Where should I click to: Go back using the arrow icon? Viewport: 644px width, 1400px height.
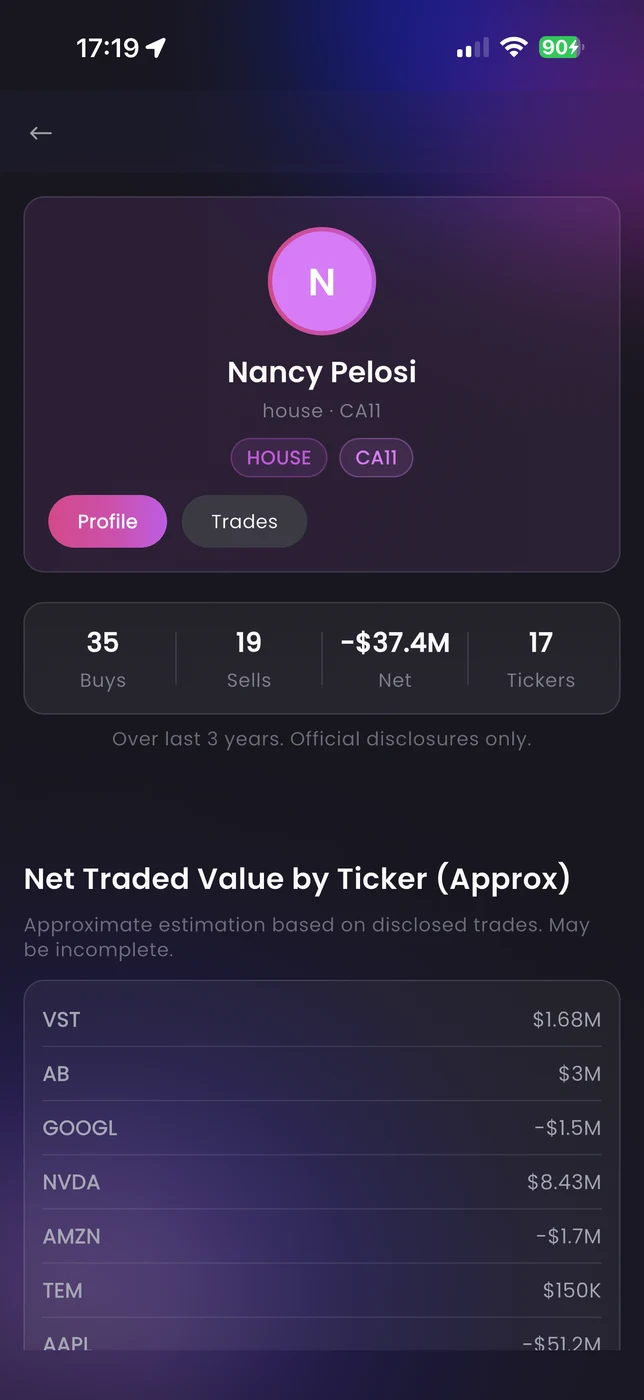click(41, 133)
